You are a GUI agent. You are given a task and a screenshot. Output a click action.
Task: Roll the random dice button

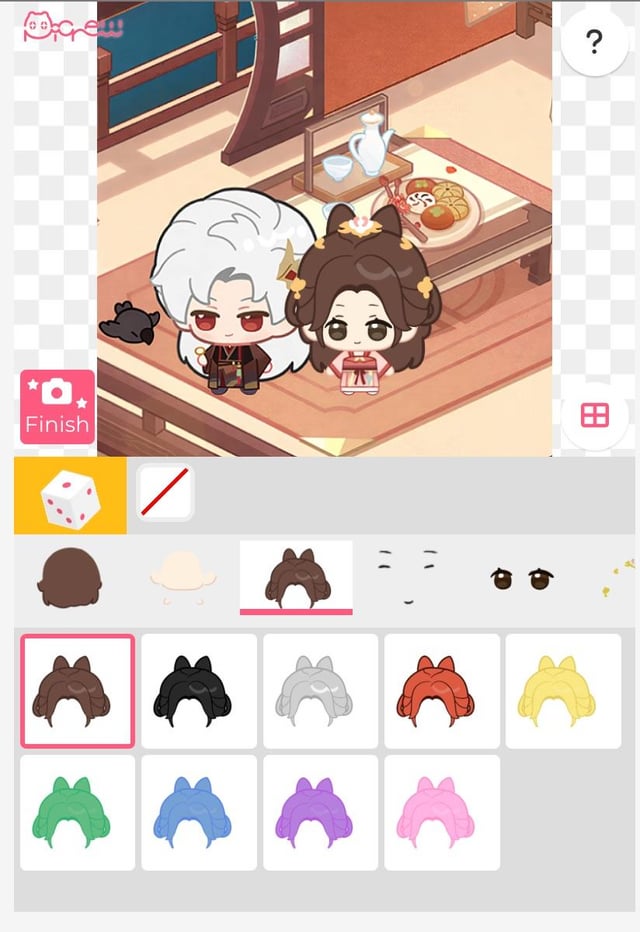click(70, 496)
